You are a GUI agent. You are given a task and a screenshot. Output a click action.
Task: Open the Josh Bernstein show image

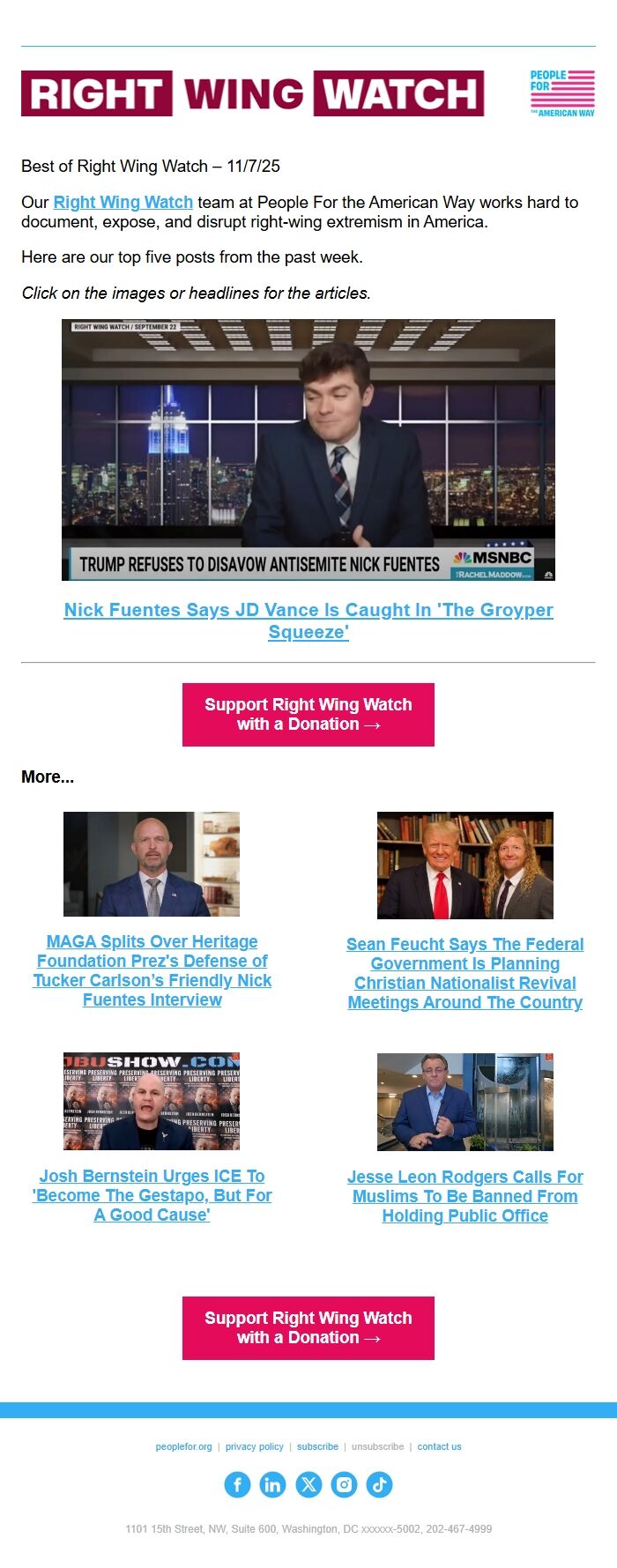click(152, 1101)
